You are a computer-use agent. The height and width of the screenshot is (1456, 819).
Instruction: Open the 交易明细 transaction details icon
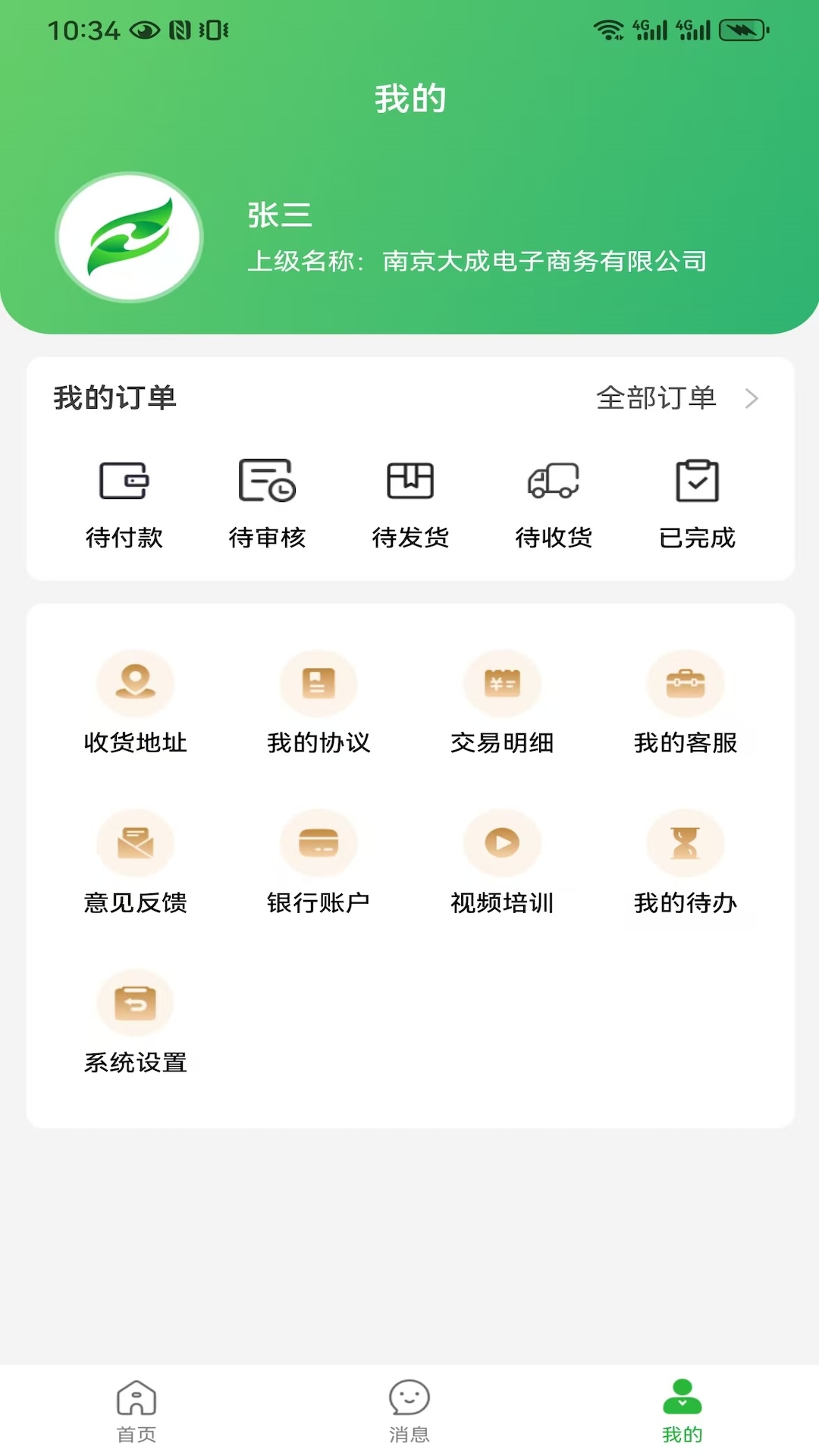pyautogui.click(x=503, y=683)
